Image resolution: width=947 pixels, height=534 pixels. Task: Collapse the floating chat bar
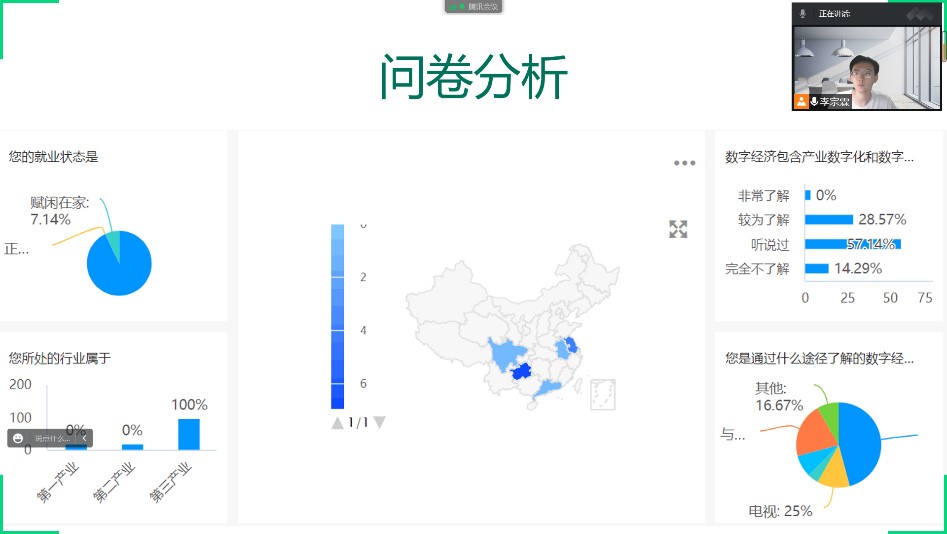click(x=85, y=438)
